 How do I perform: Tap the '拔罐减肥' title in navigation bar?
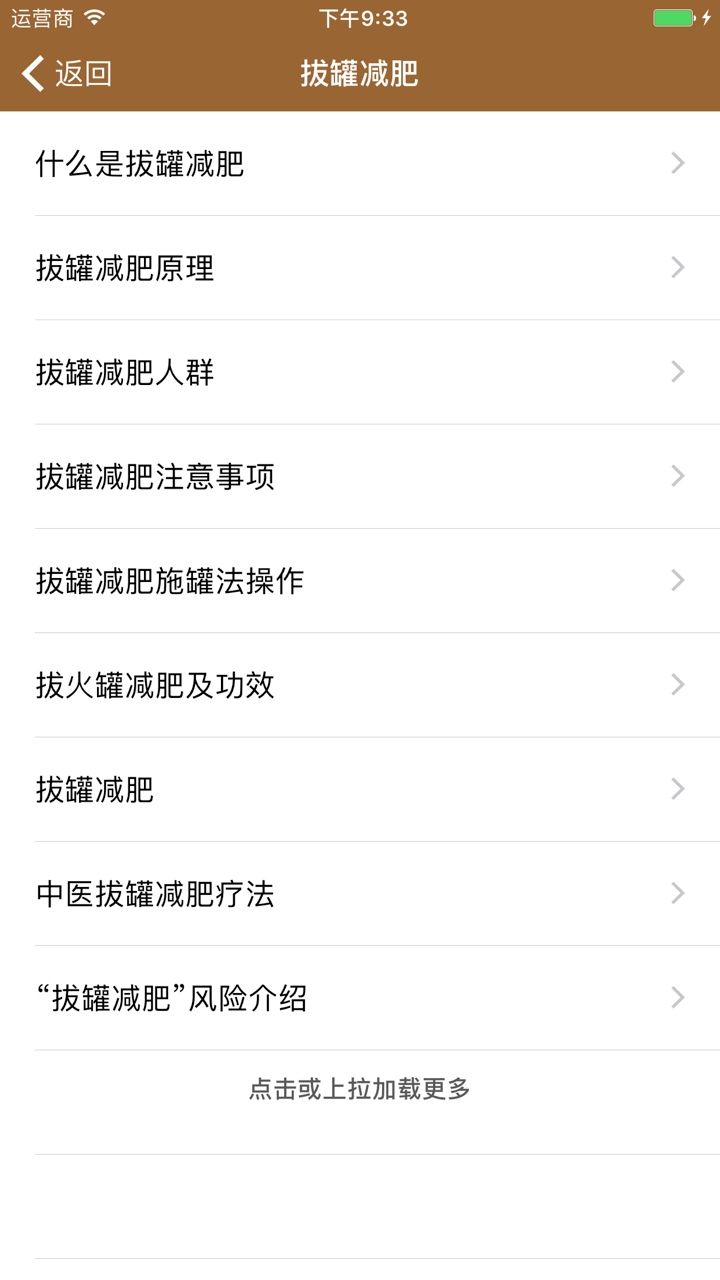click(360, 73)
